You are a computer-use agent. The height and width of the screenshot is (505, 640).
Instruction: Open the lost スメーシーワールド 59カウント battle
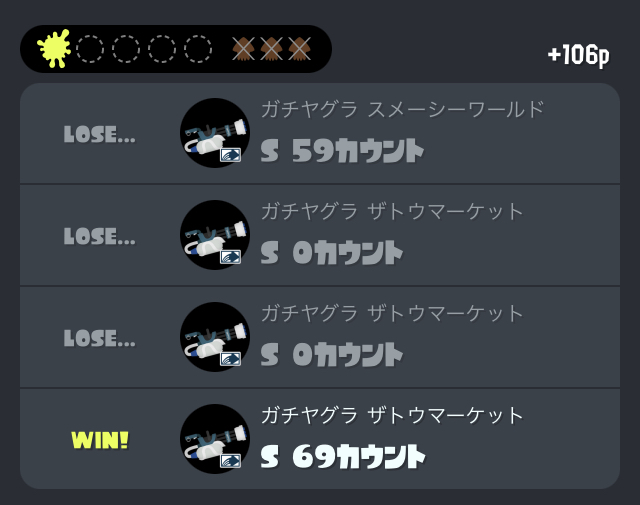[x=320, y=133]
